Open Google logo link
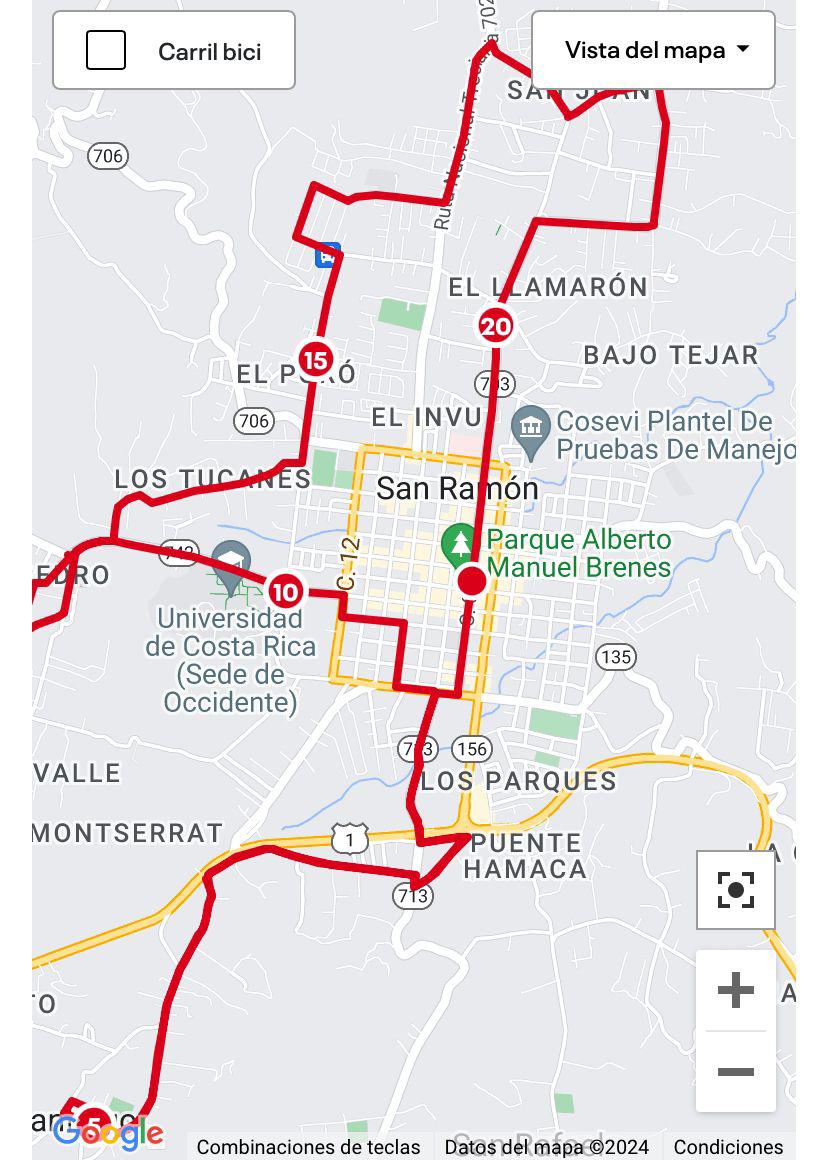This screenshot has width=828, height=1160. click(x=108, y=1133)
